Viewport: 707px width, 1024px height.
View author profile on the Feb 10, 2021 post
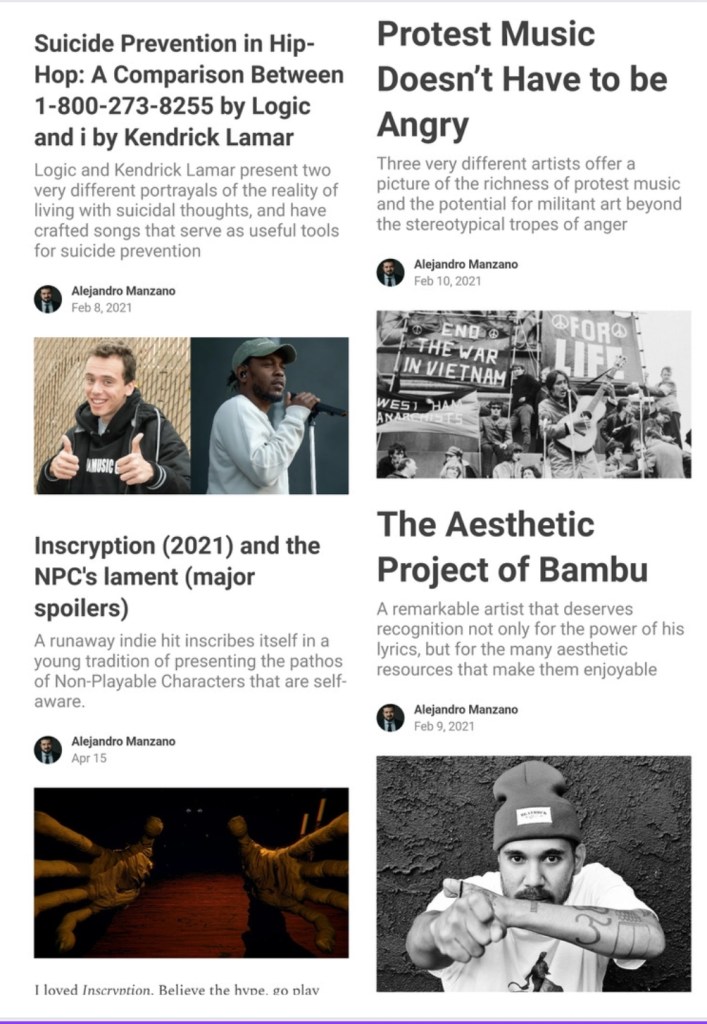(465, 264)
